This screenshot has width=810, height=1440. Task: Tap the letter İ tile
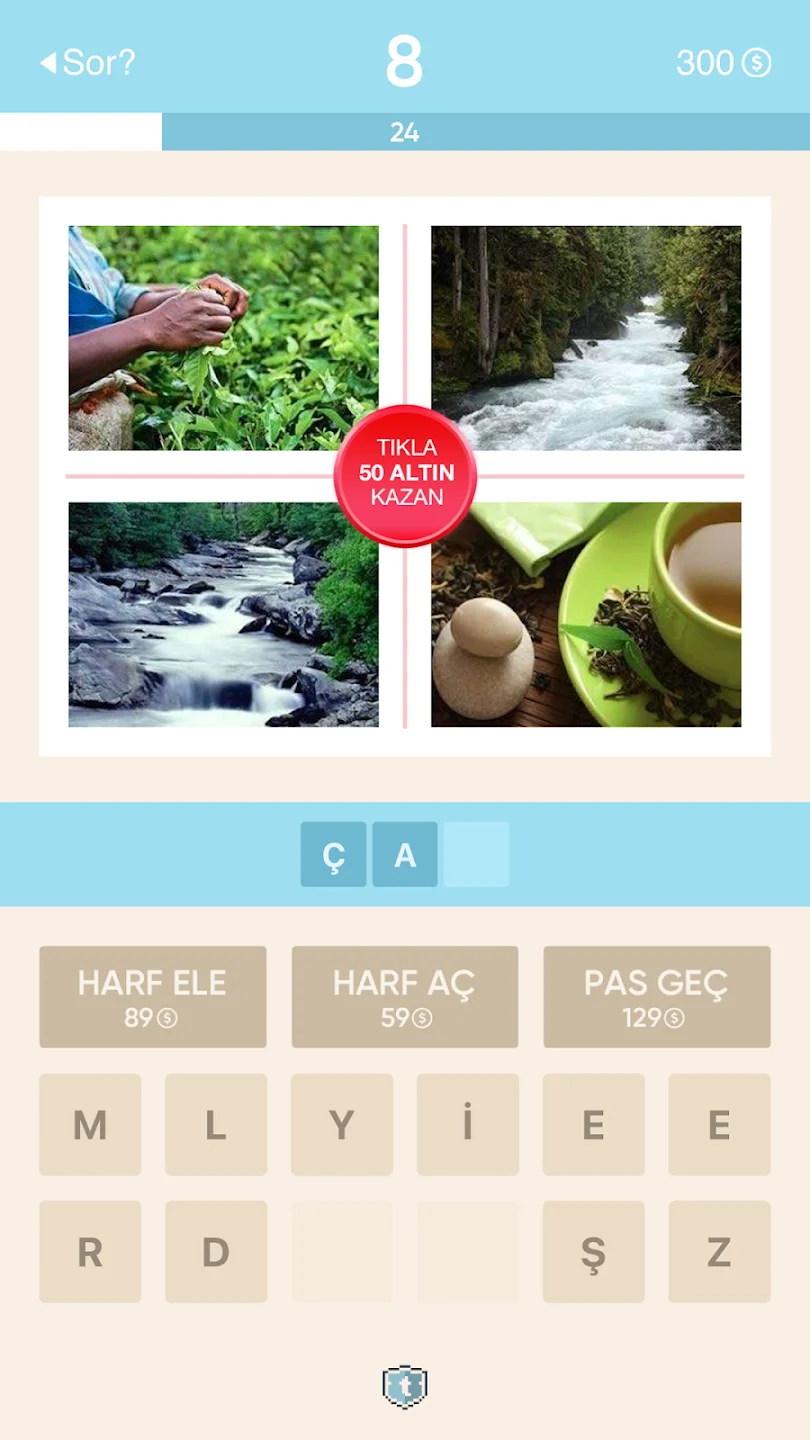coord(468,1125)
